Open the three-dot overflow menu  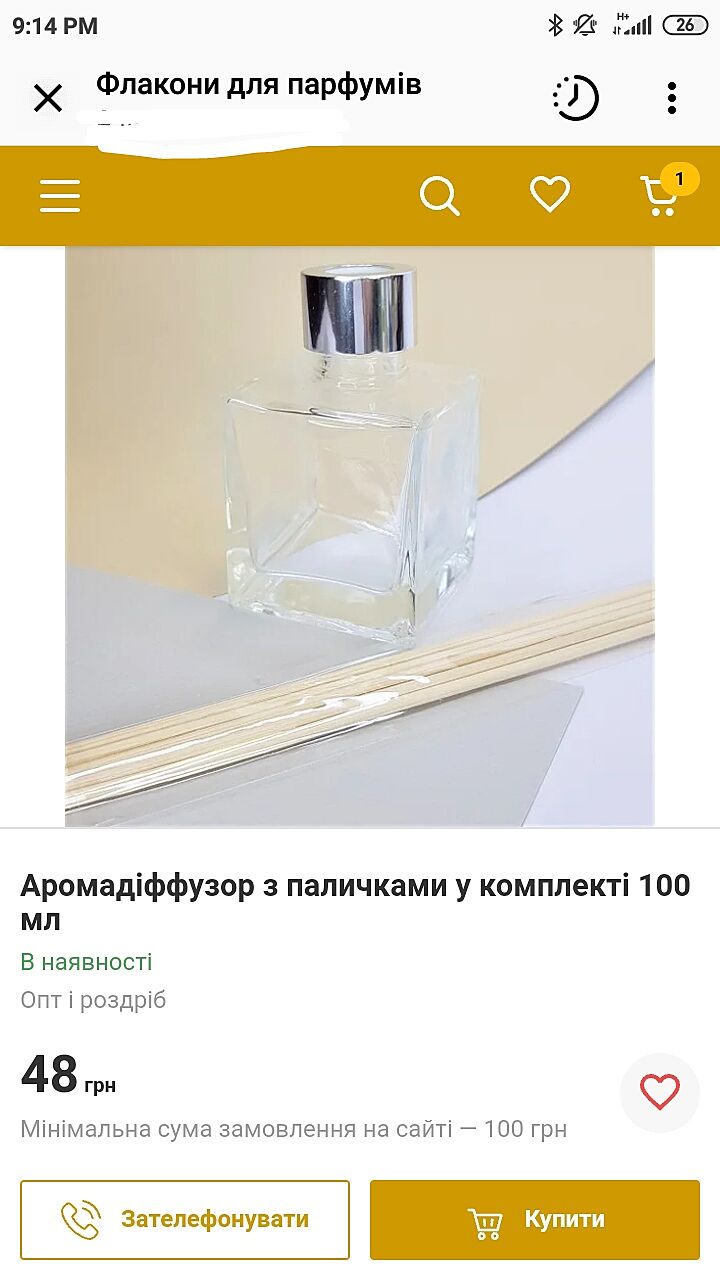click(x=672, y=98)
